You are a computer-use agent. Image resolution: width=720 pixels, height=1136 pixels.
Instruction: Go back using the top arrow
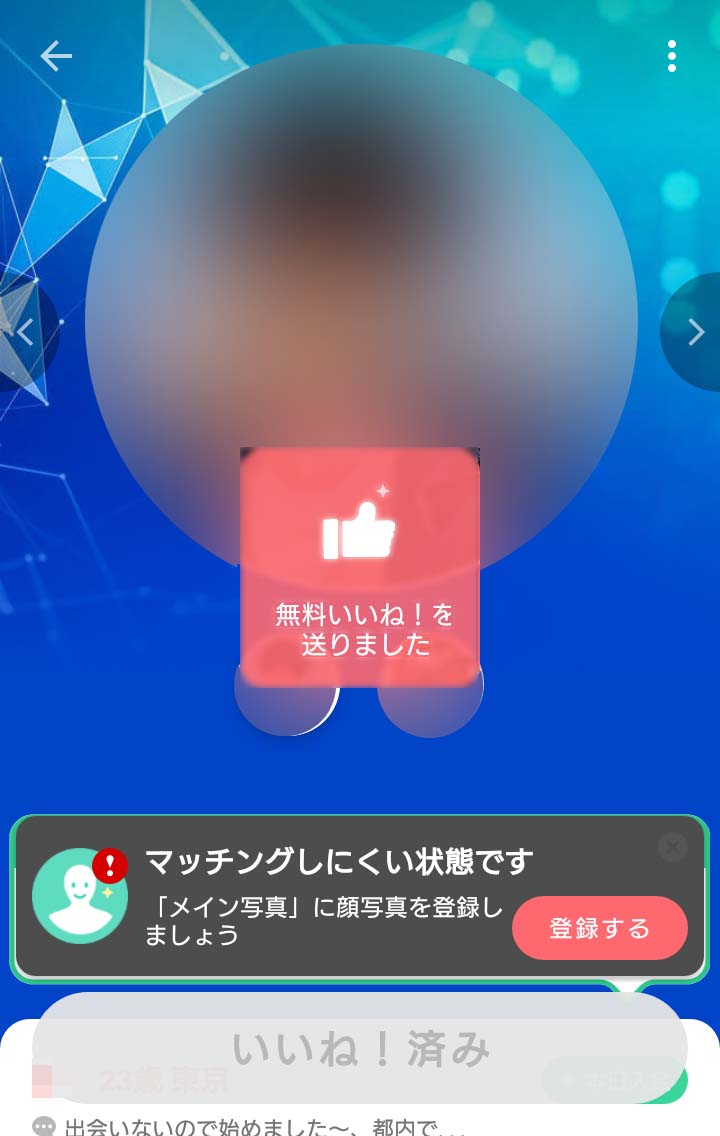(x=56, y=57)
